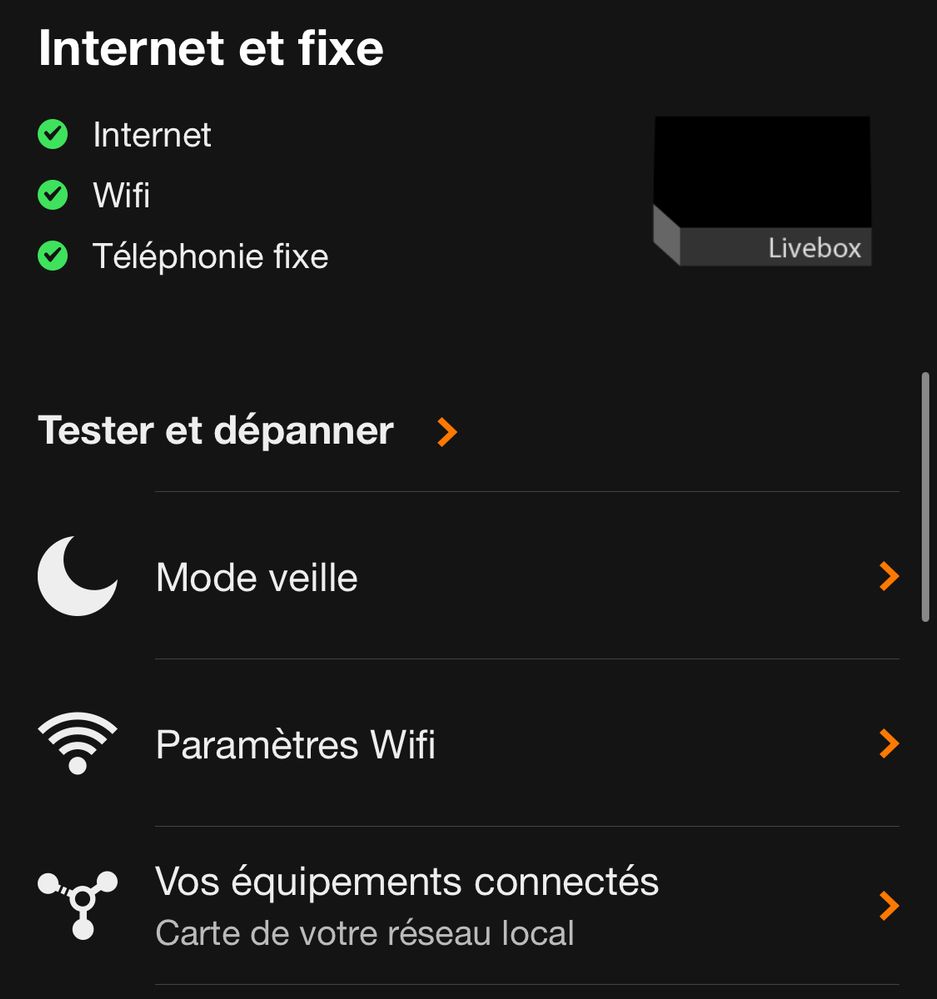Tap the Livebox device image

[x=762, y=191]
